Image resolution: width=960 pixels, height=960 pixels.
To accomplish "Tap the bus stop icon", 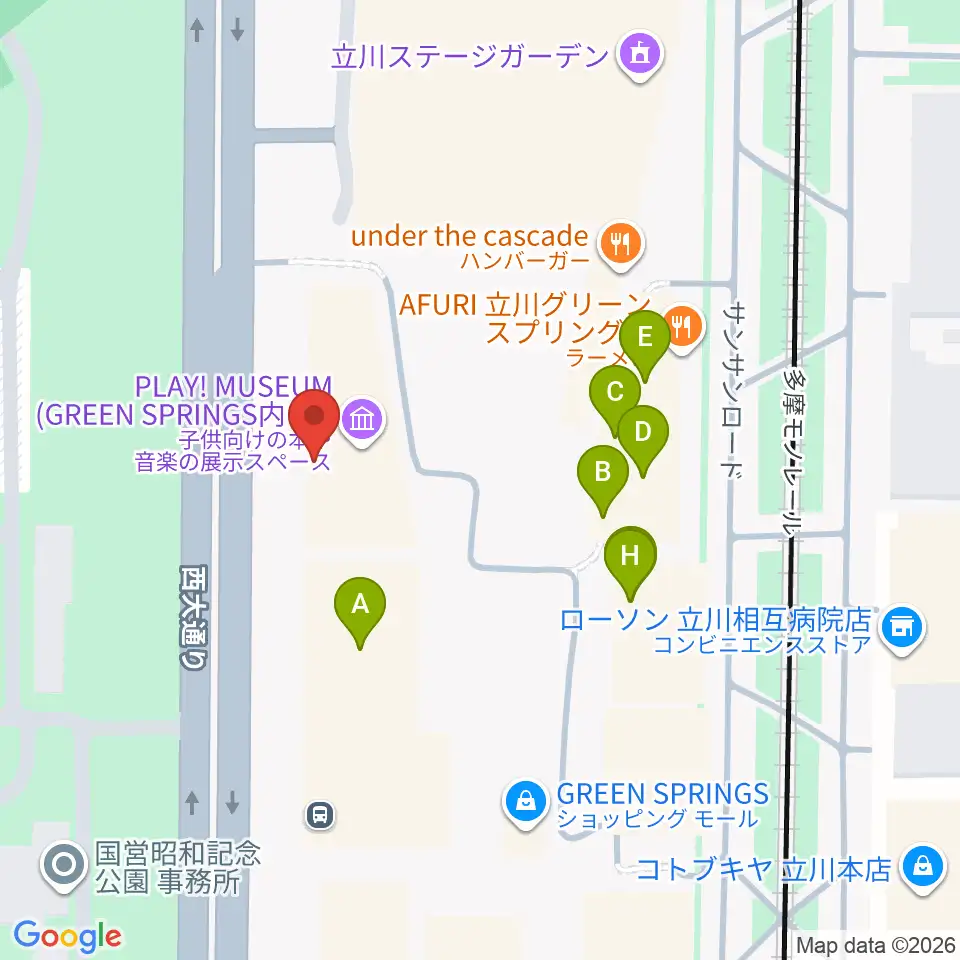I will tap(320, 816).
